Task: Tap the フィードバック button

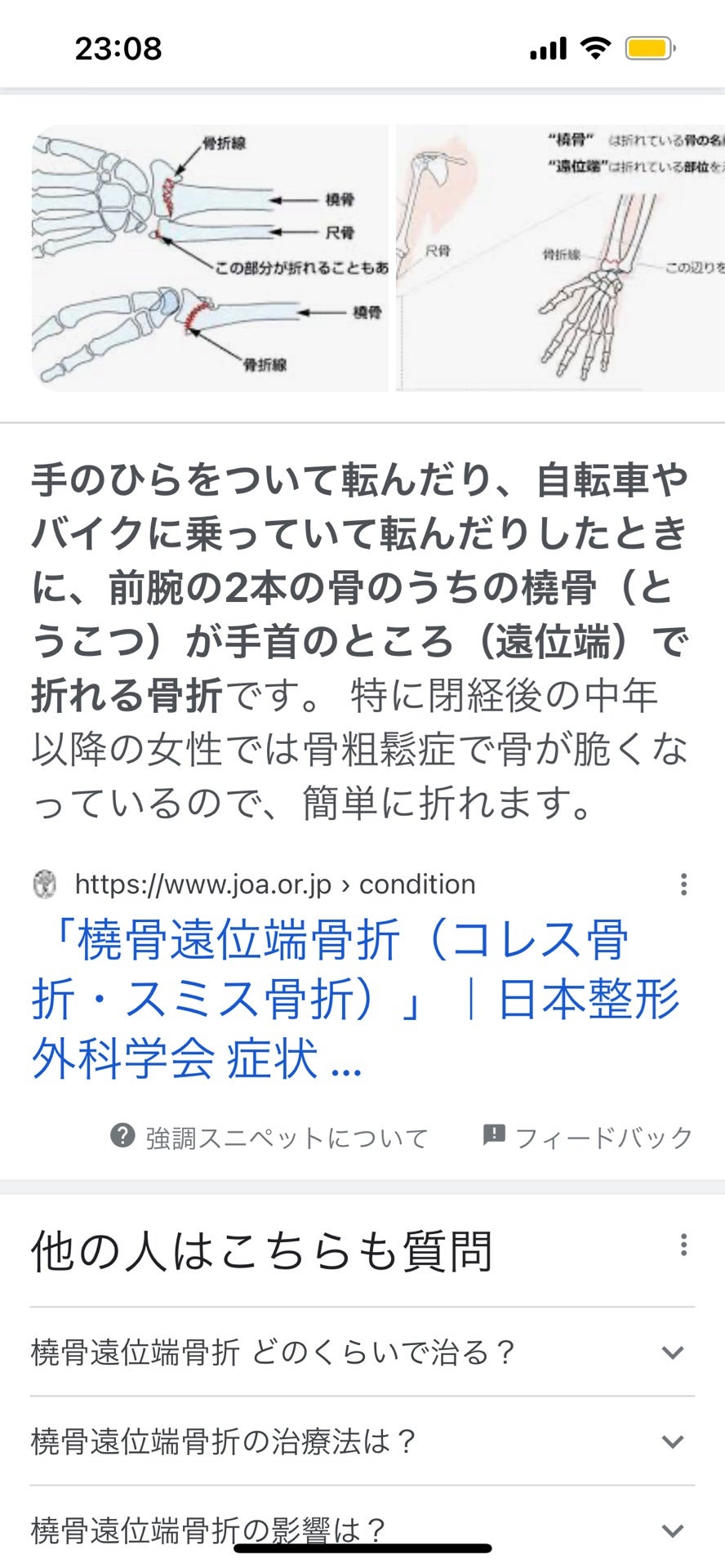Action: [x=604, y=1136]
